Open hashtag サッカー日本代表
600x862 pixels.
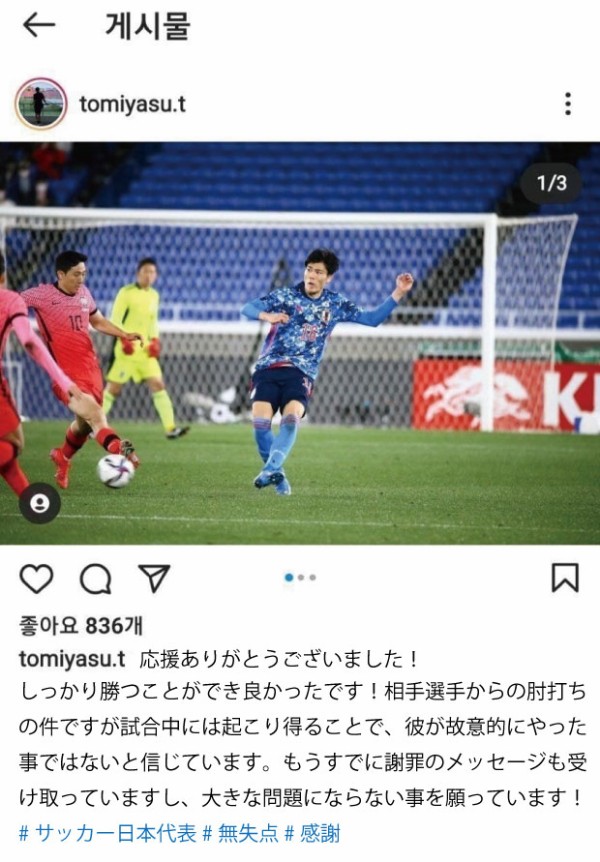(x=108, y=832)
